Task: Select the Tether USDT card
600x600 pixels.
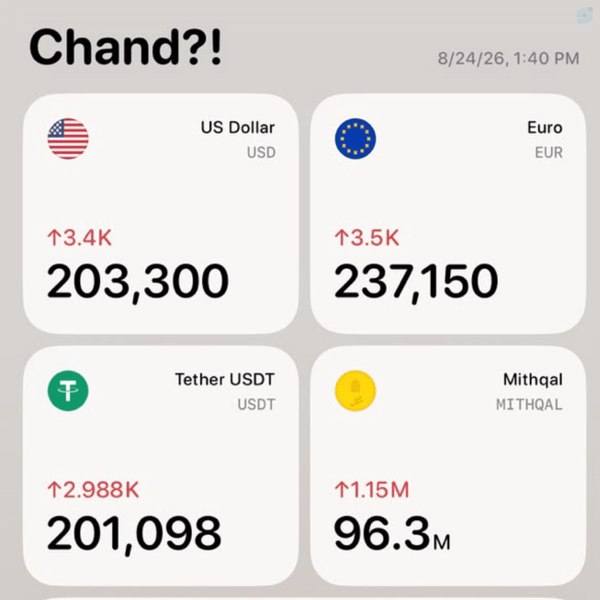Action: 161,466
